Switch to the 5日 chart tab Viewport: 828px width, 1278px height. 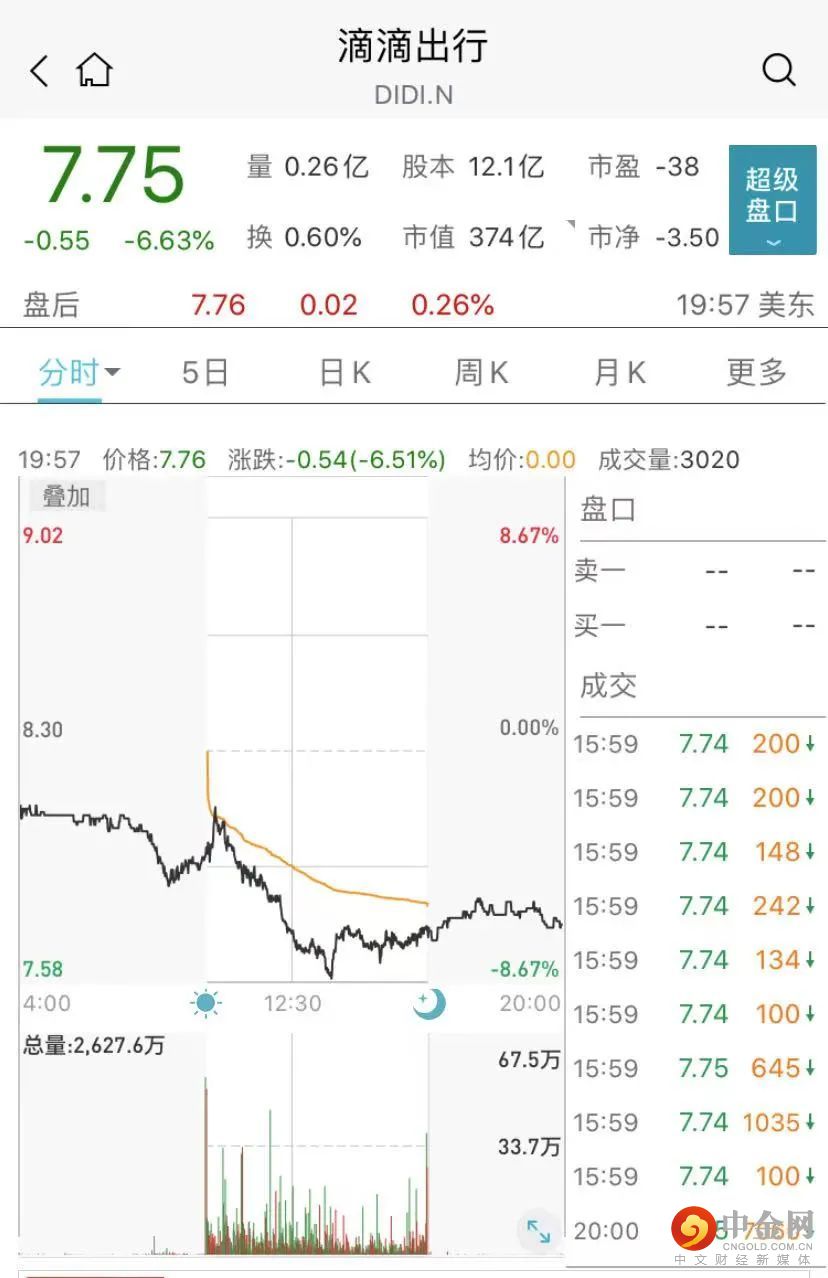coord(205,373)
